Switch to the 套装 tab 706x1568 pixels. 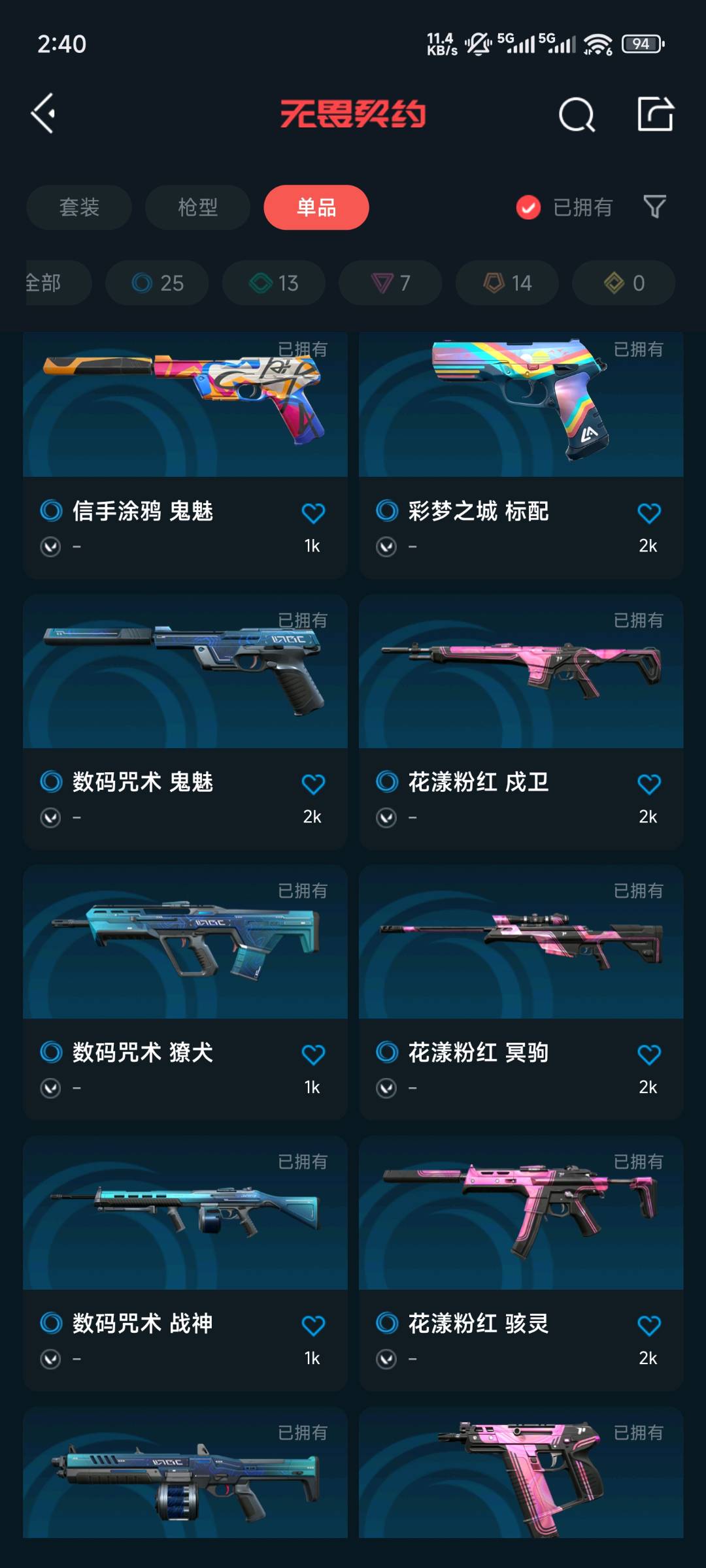79,207
